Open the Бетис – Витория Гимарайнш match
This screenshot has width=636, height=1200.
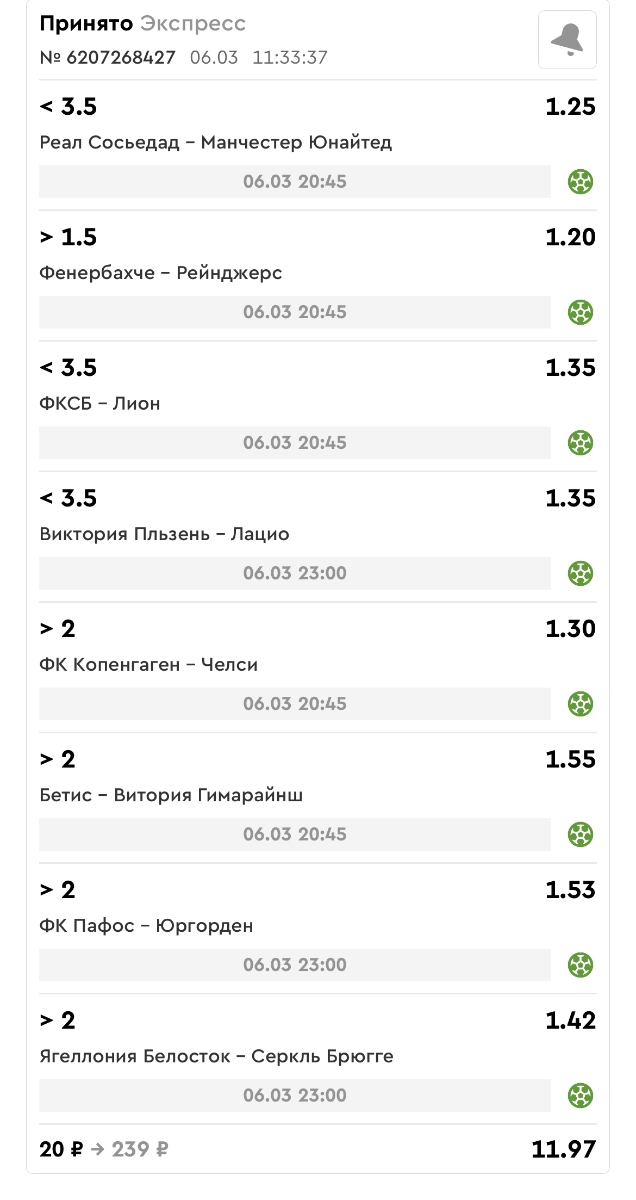(171, 795)
